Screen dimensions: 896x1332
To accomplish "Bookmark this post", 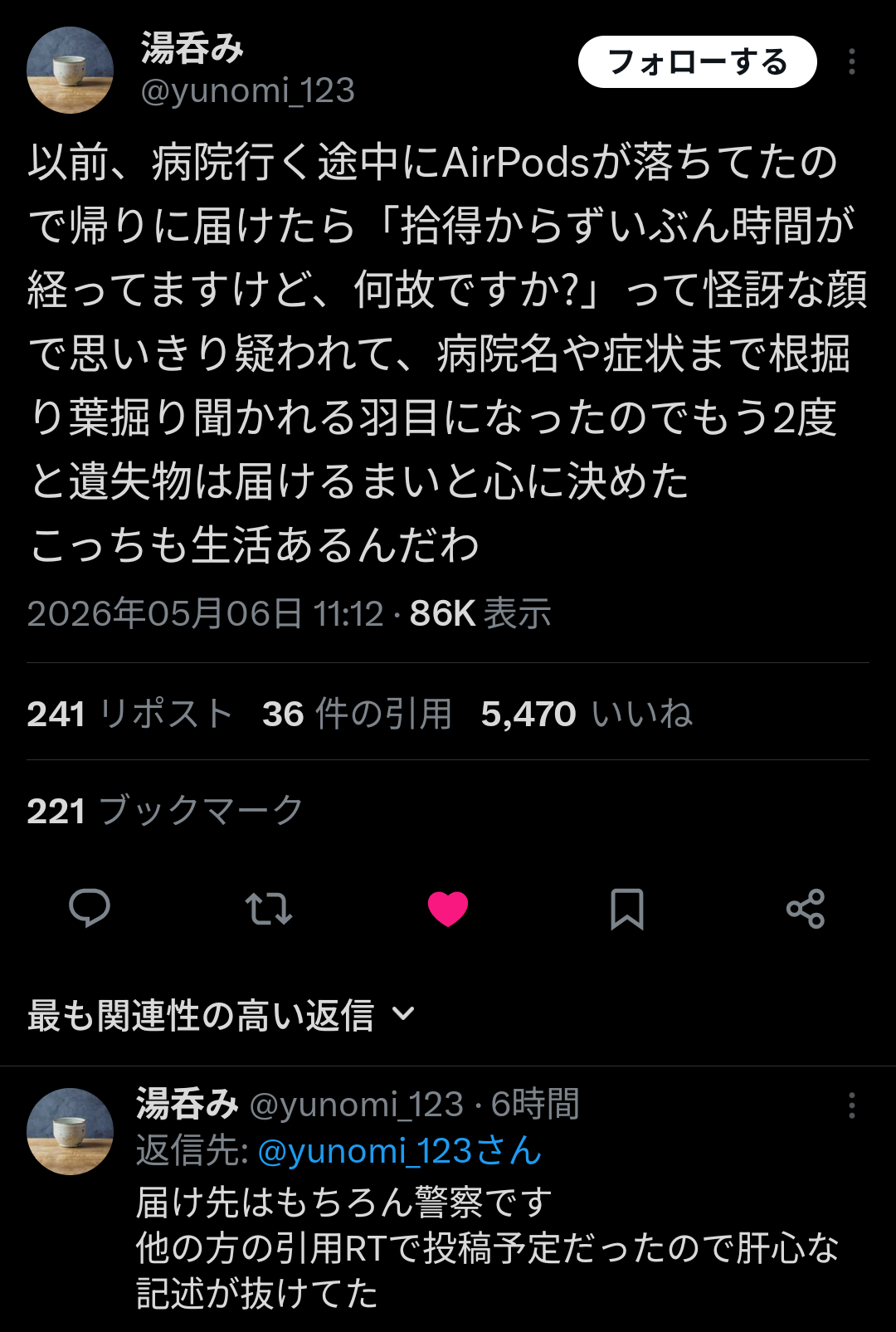I will [x=627, y=909].
